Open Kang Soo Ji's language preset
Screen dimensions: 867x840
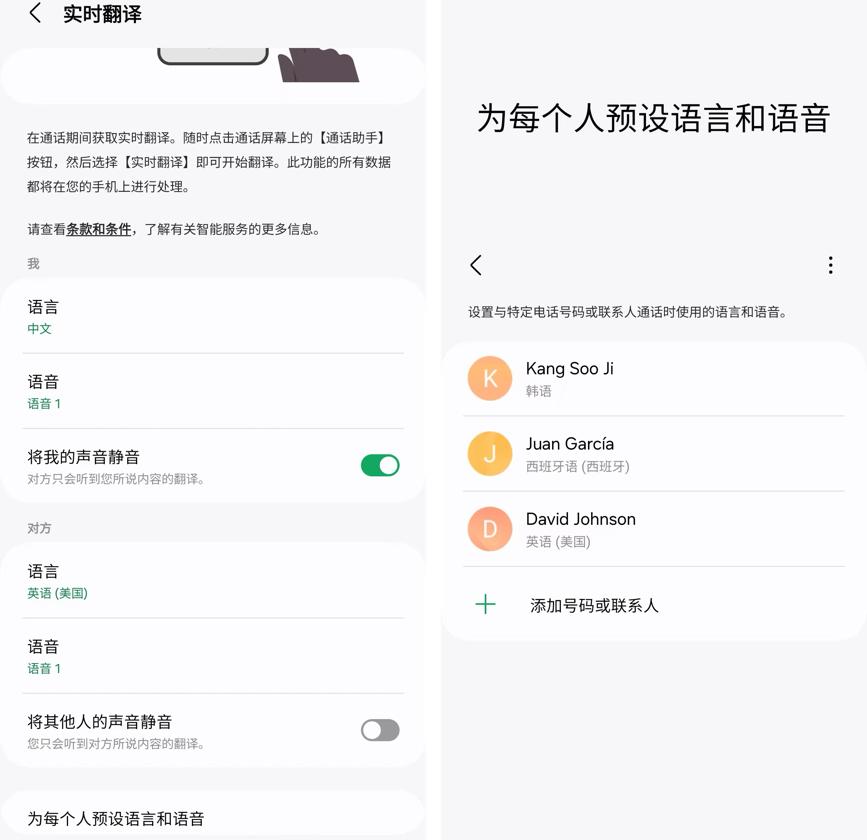point(653,379)
